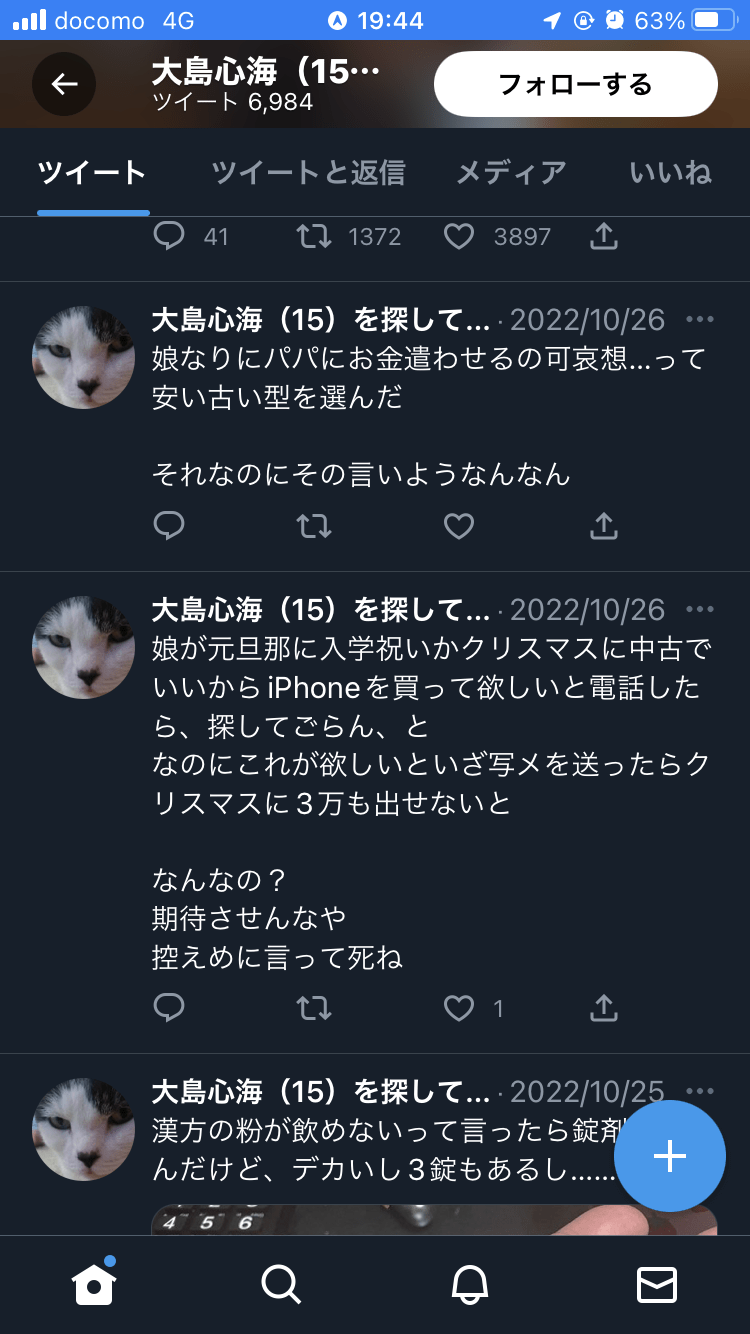Switch to the メディア tab
This screenshot has width=750, height=1334.
[x=511, y=173]
